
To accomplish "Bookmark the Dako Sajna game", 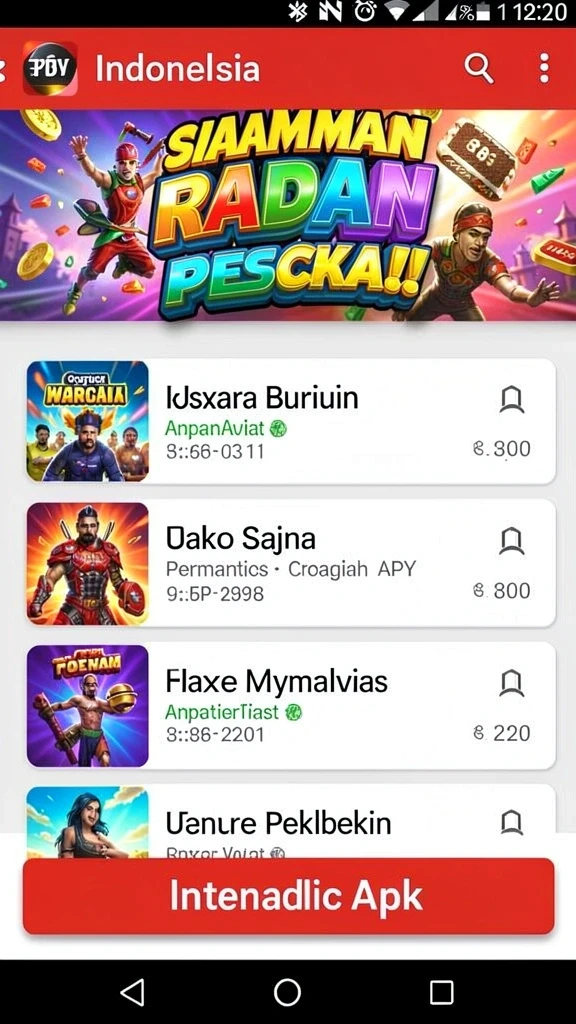I will pyautogui.click(x=512, y=541).
